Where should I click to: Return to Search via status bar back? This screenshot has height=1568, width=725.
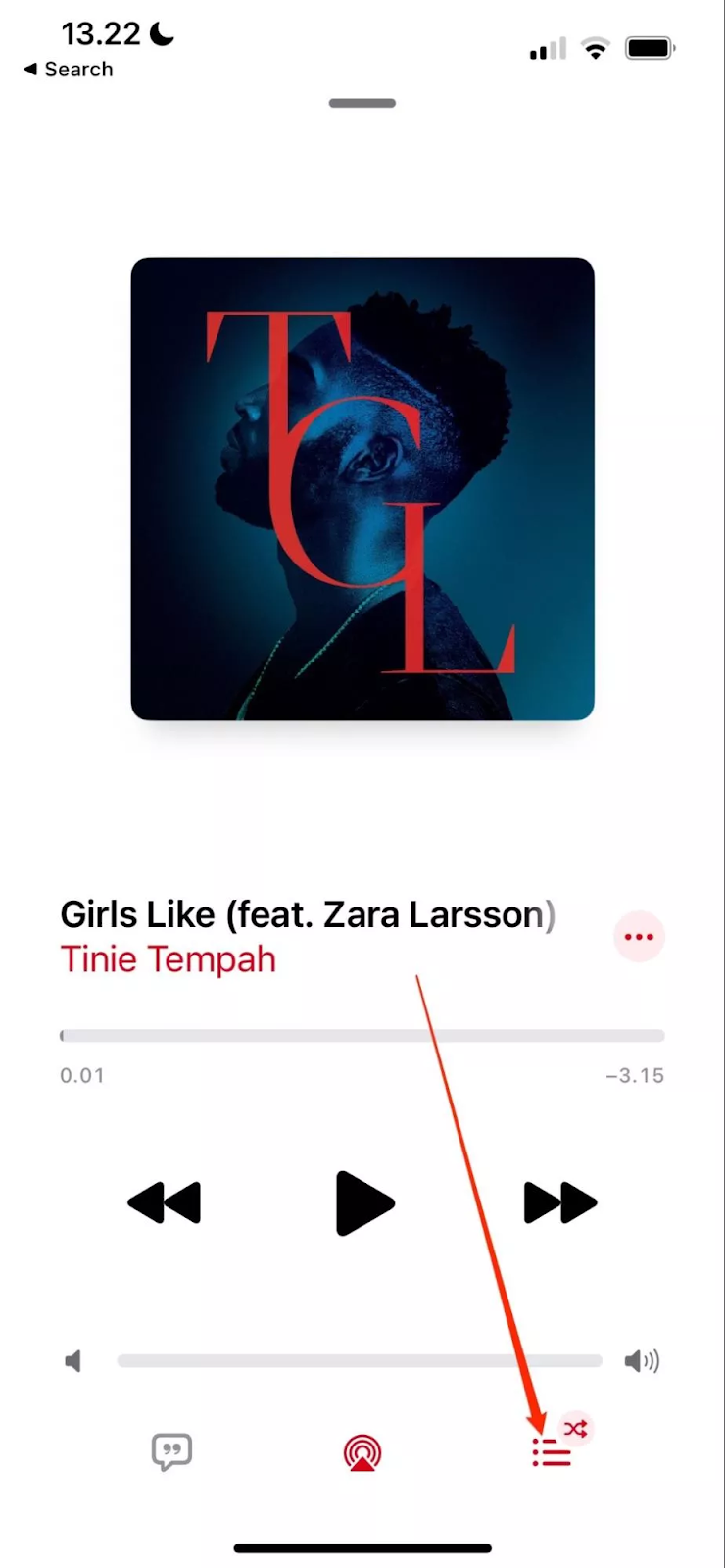coord(69,70)
